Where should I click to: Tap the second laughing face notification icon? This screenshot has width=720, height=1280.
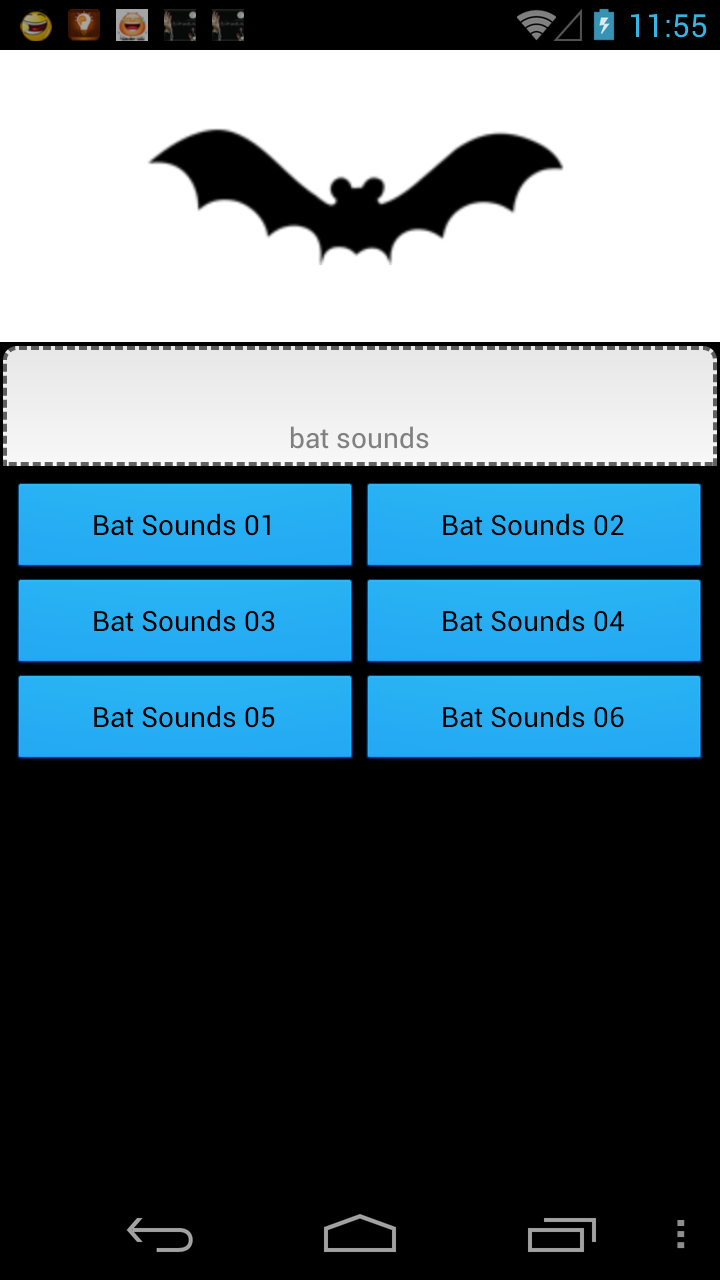point(132,24)
